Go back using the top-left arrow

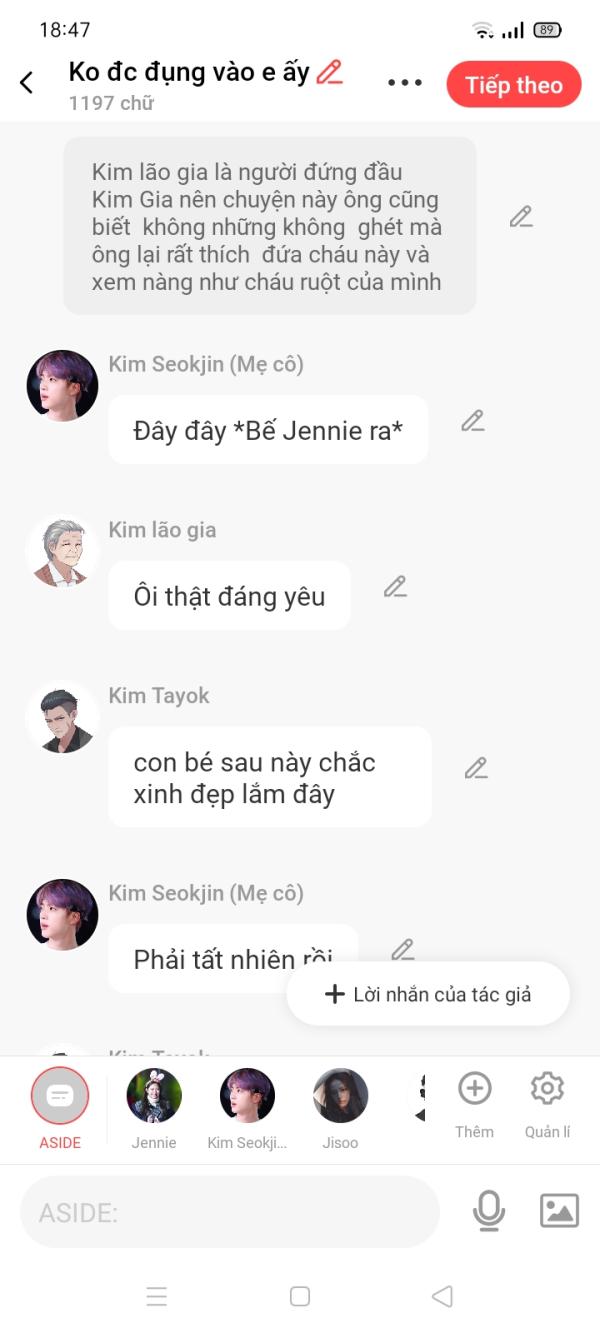click(x=27, y=83)
